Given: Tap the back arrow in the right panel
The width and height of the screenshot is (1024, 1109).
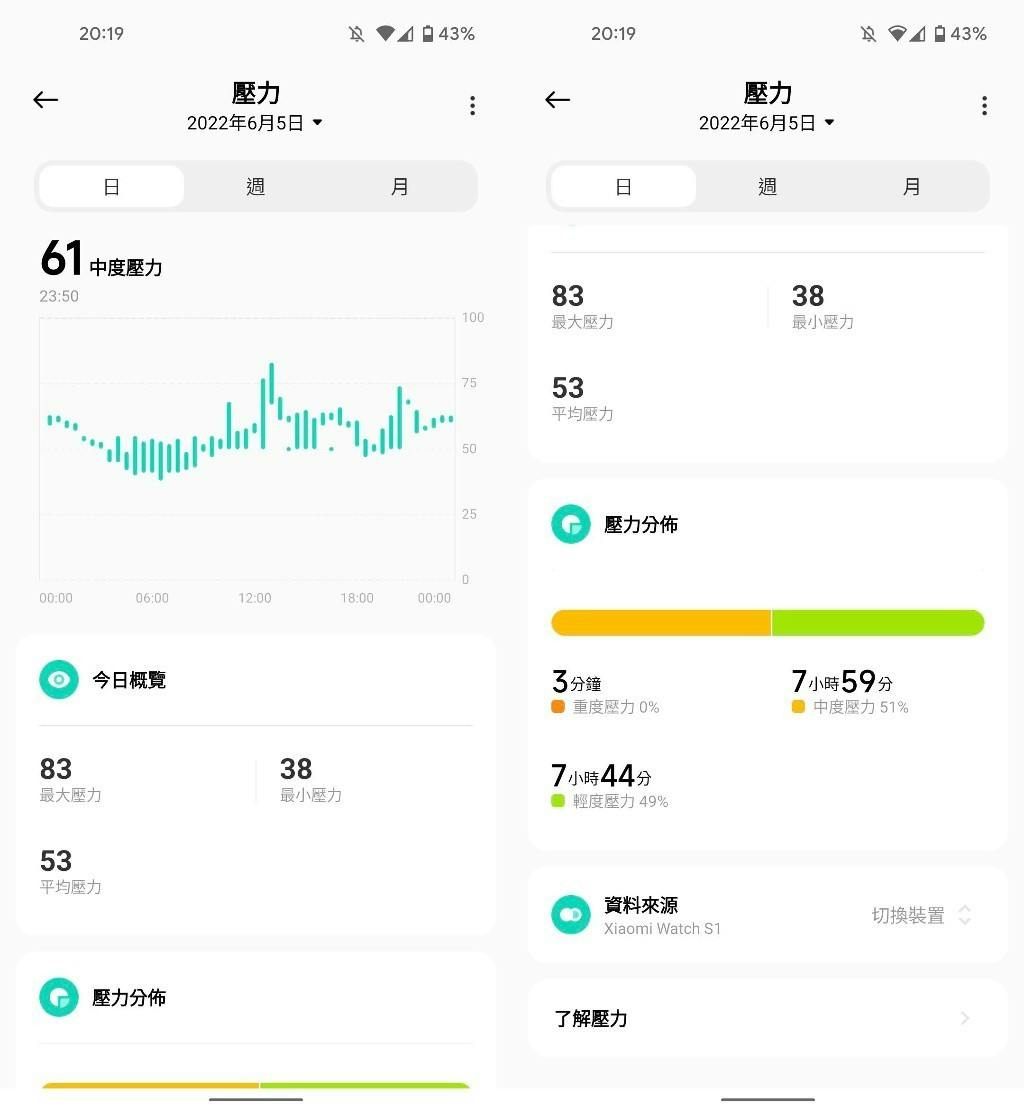Looking at the screenshot, I should pos(558,99).
